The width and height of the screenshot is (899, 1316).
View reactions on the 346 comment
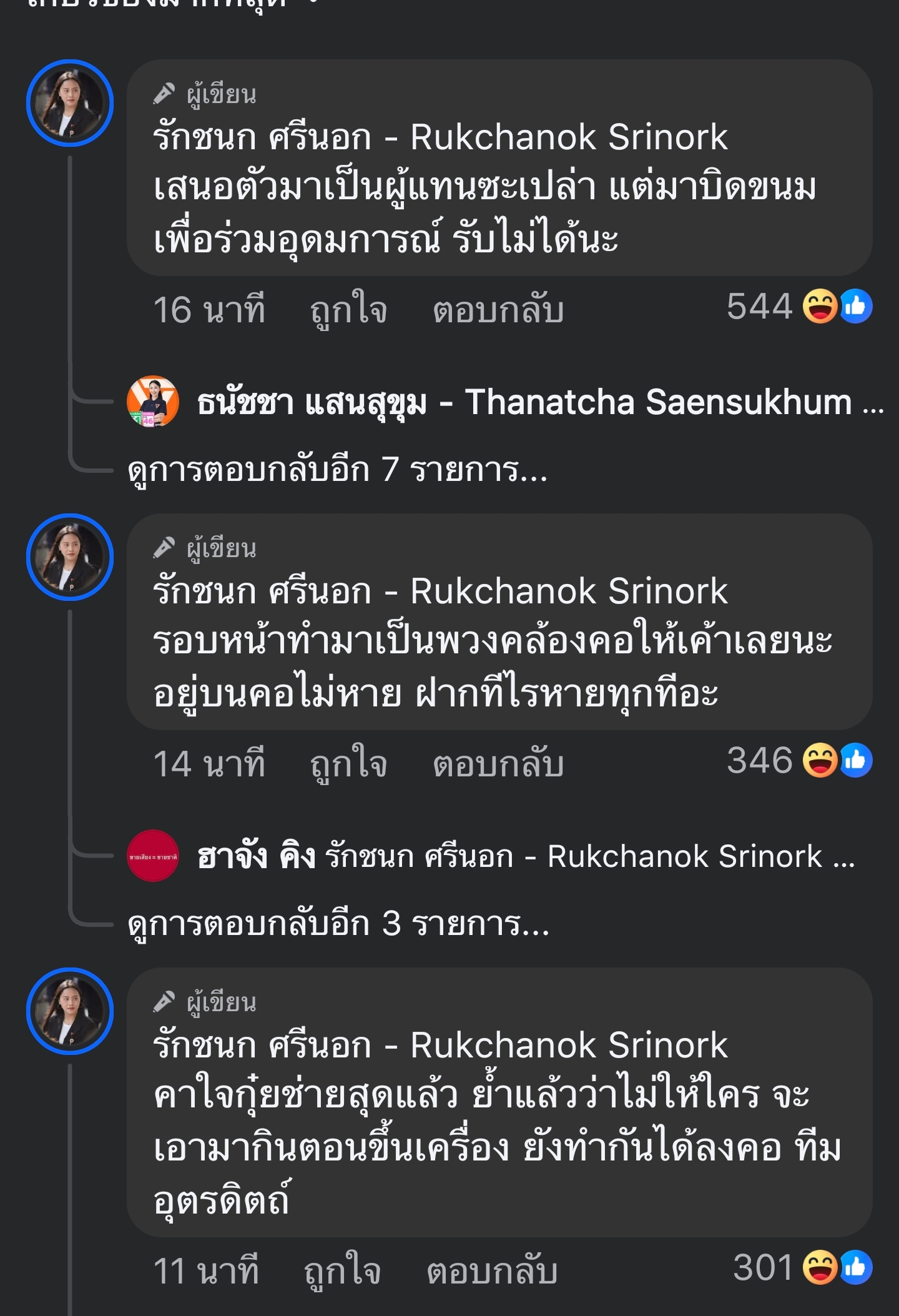(x=799, y=761)
